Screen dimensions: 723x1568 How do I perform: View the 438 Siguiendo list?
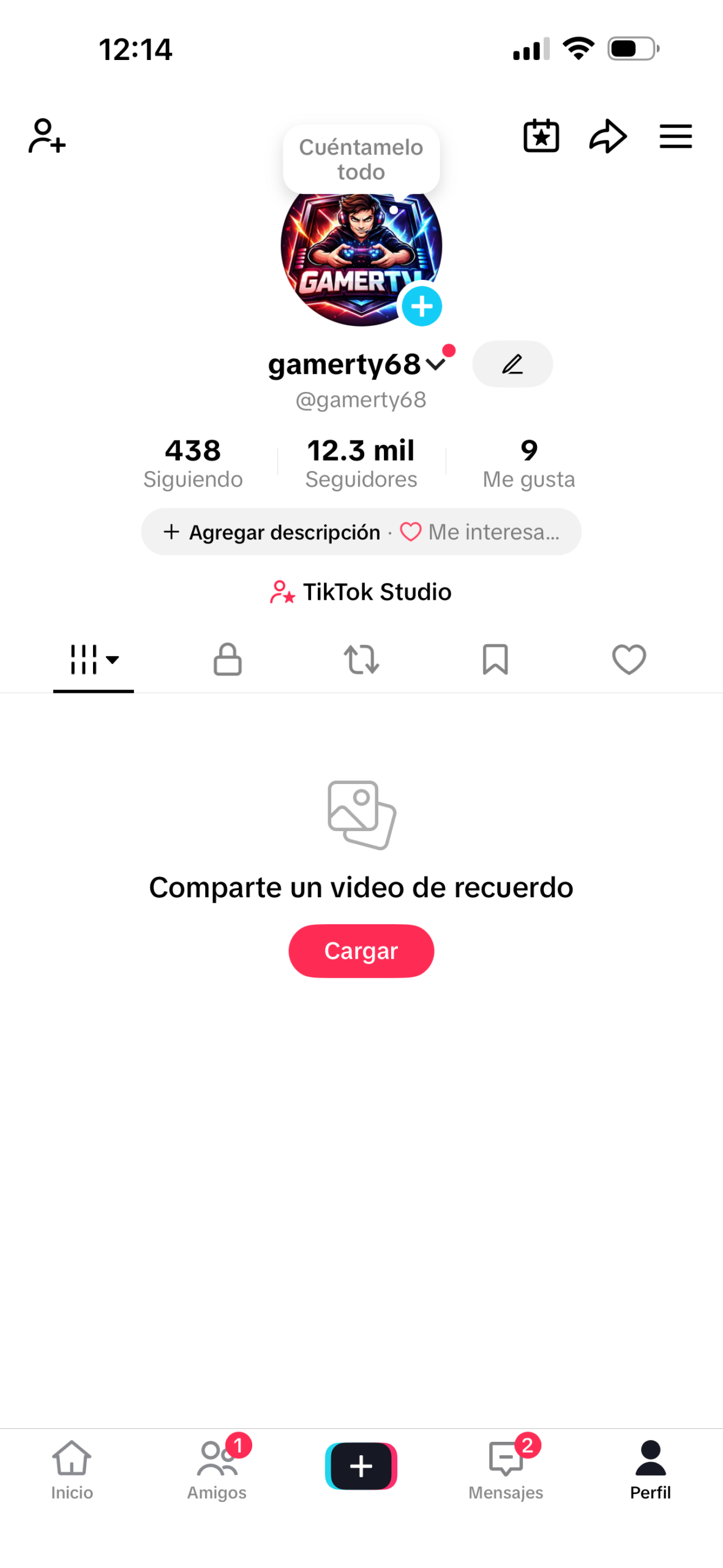(x=193, y=462)
